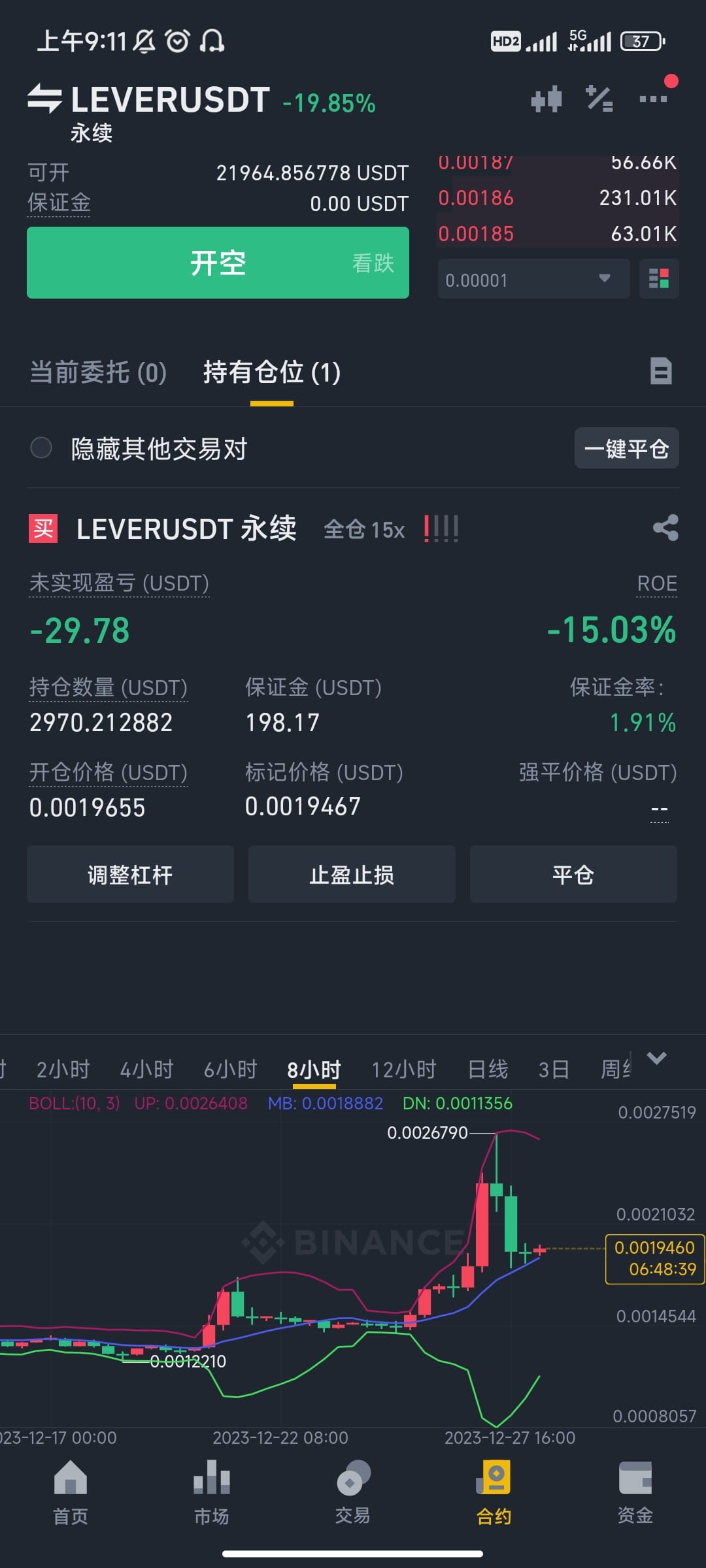Click the position risk alert bars icon
The image size is (706, 1568).
(x=440, y=529)
